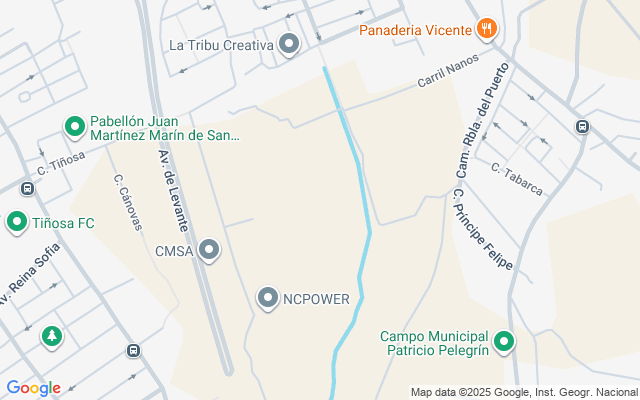The height and width of the screenshot is (400, 640).
Task: Open the Panaderia Vicente restaurant pin
Action: point(486,29)
